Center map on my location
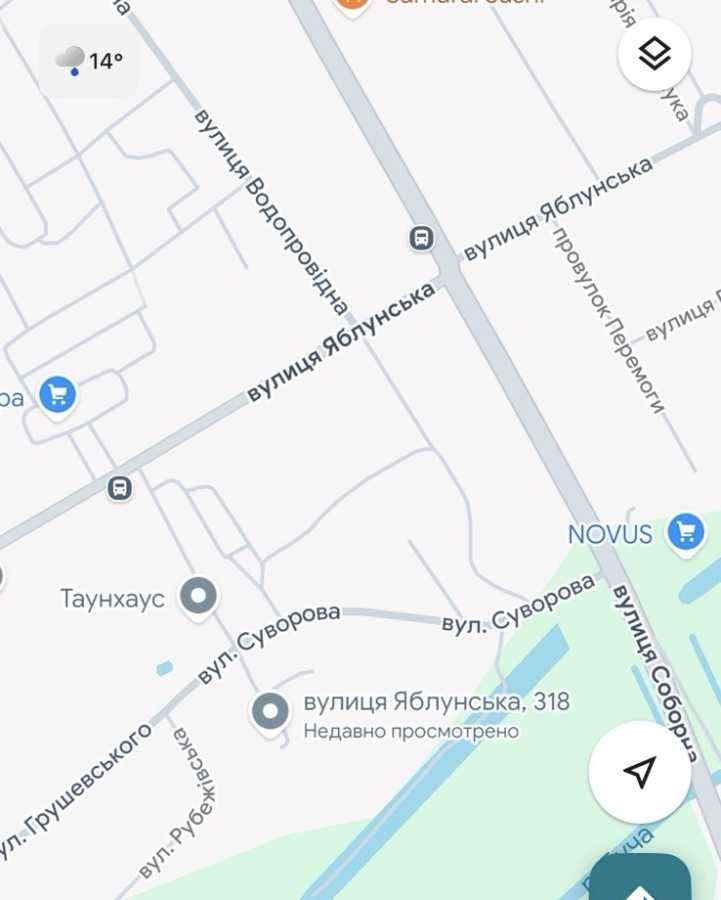The width and height of the screenshot is (721, 900). [640, 772]
